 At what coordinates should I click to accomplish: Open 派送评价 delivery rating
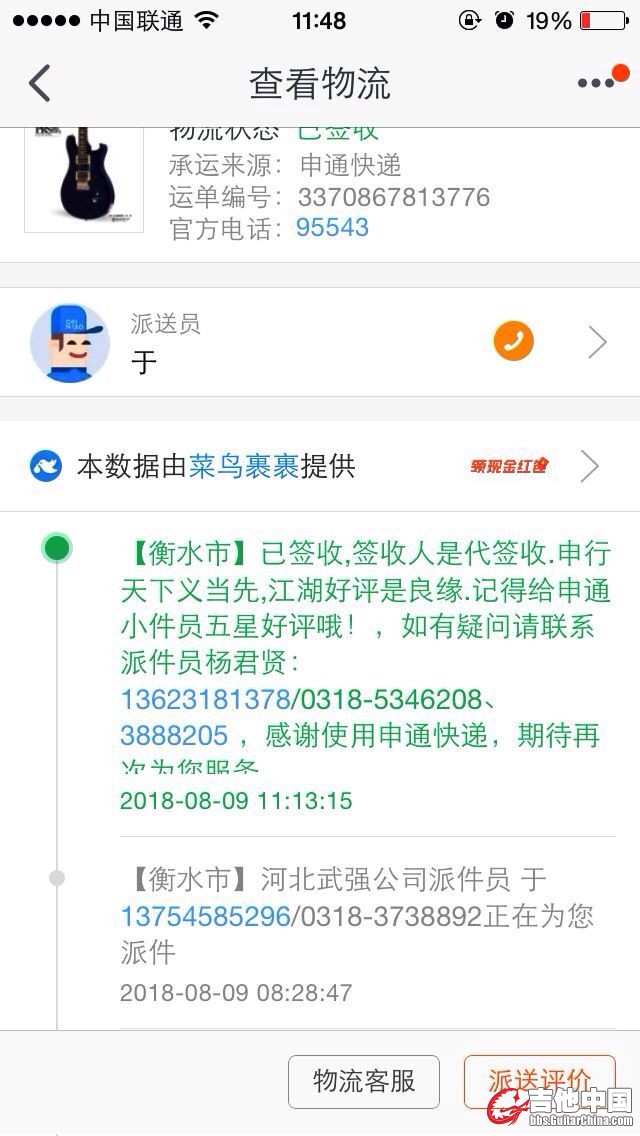(x=538, y=1081)
